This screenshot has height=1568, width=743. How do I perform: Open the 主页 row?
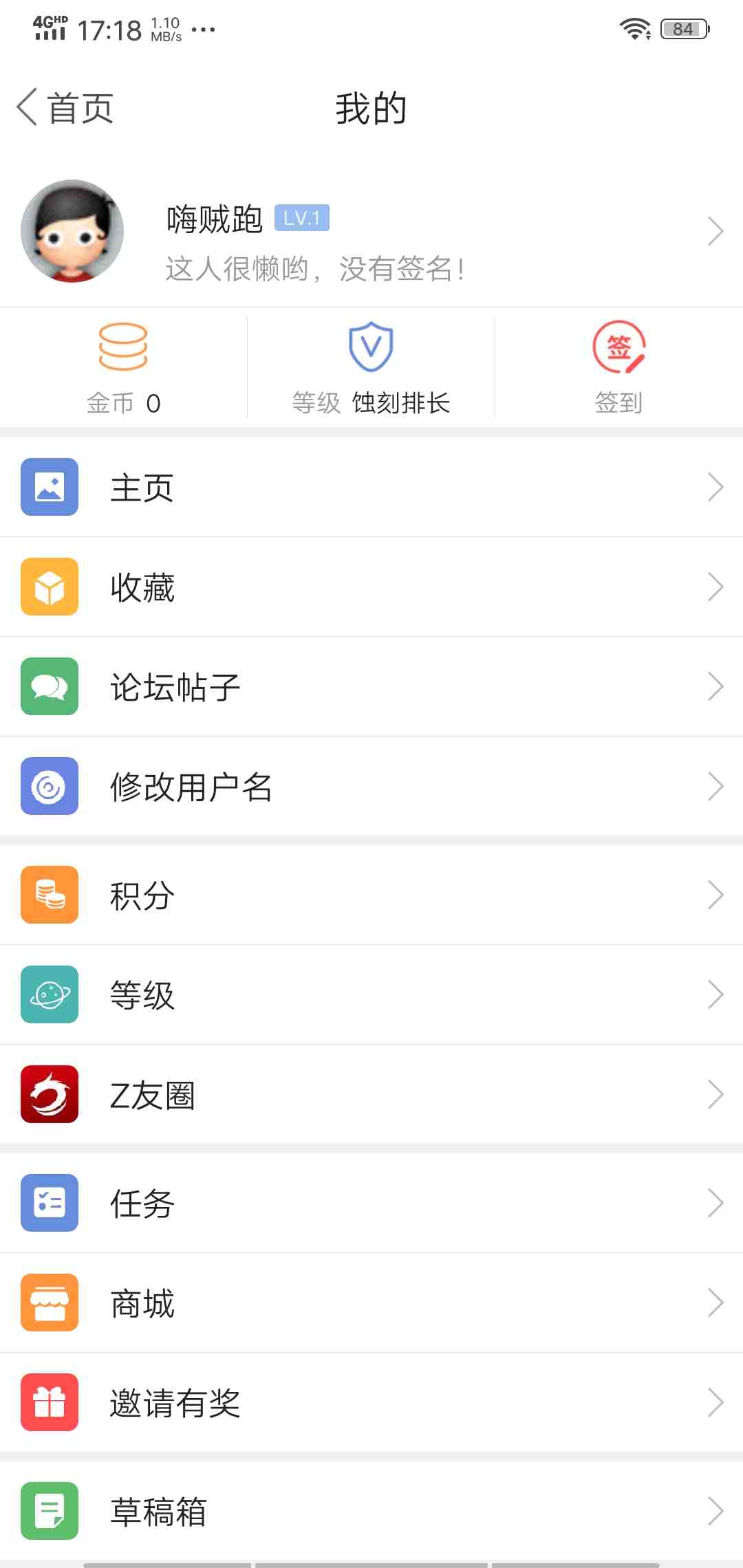[371, 488]
